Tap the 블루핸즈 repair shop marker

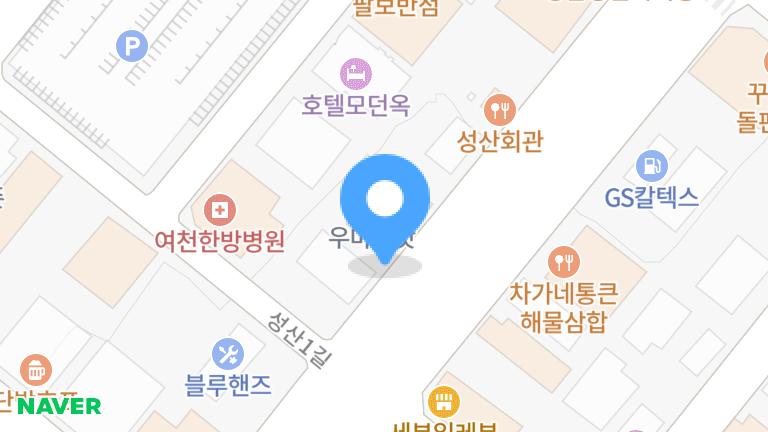pos(228,352)
